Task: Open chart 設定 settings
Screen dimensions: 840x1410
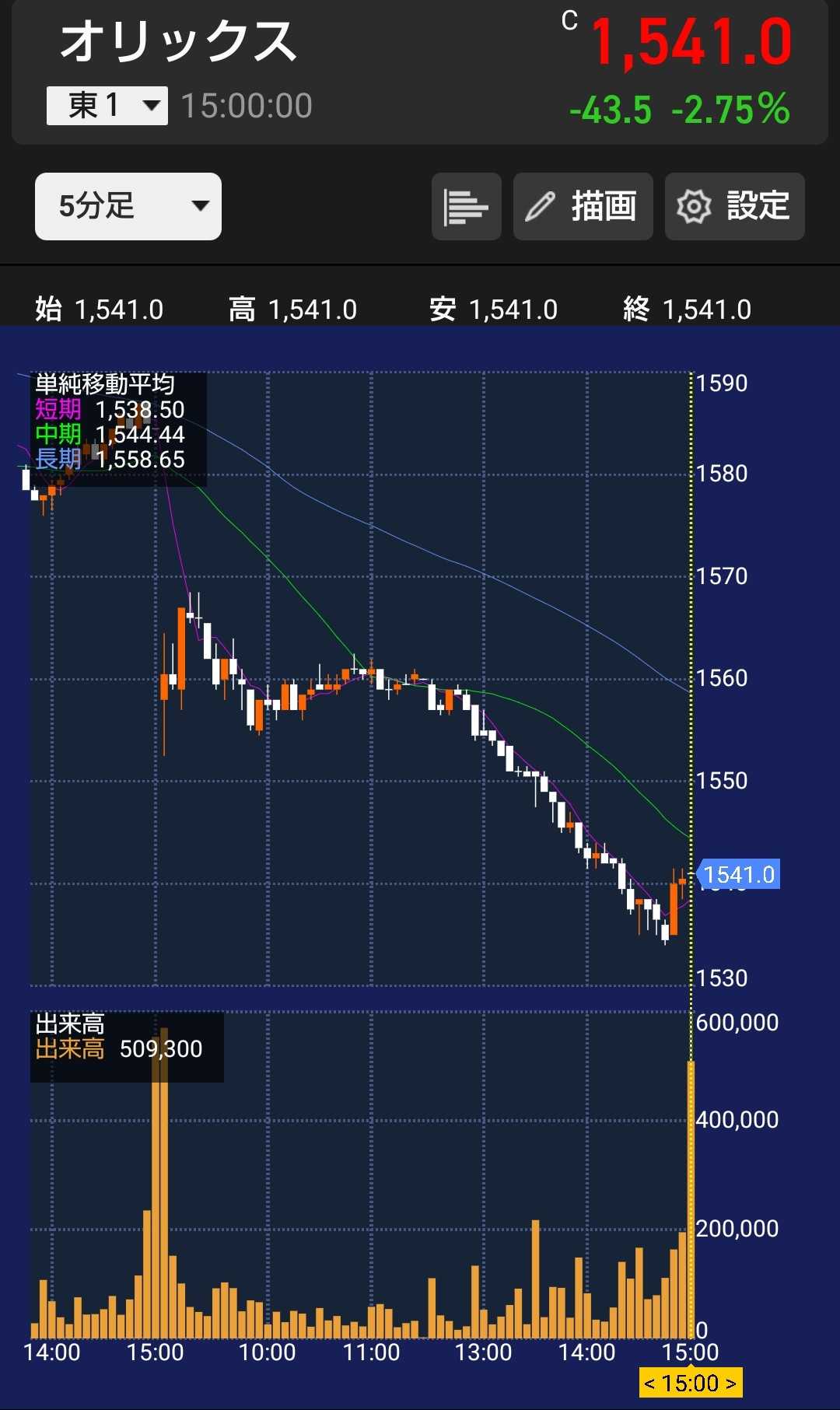Action: [x=734, y=207]
